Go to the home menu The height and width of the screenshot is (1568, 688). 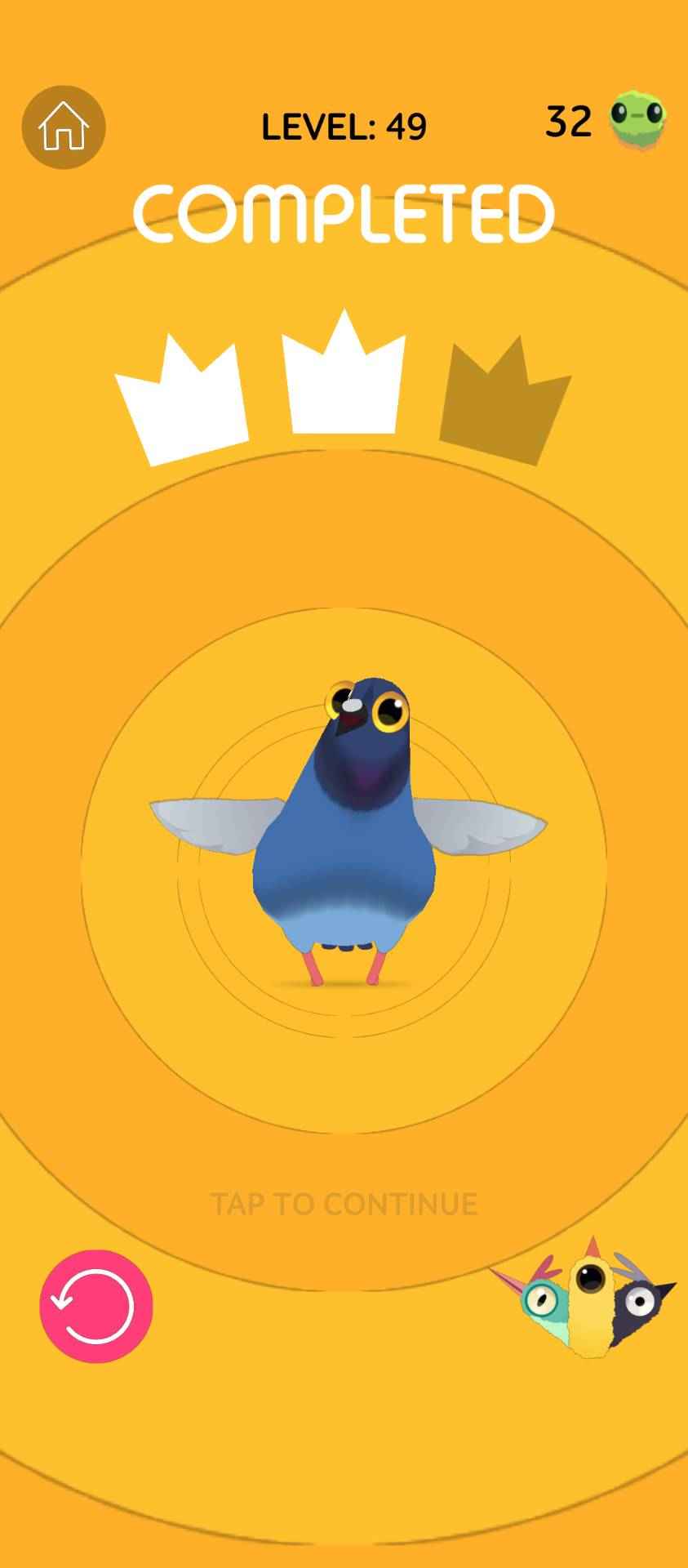pos(64,127)
